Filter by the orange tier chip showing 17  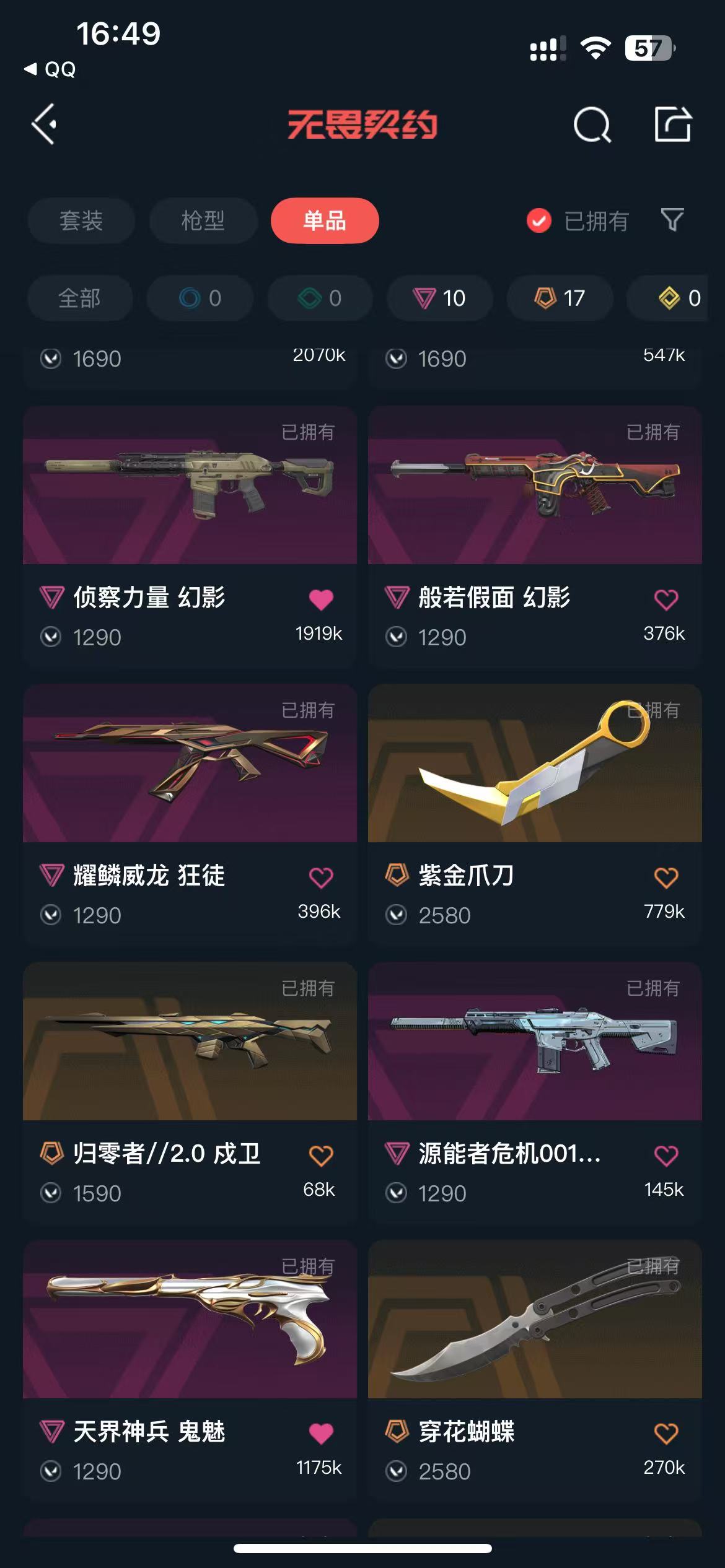coord(560,298)
